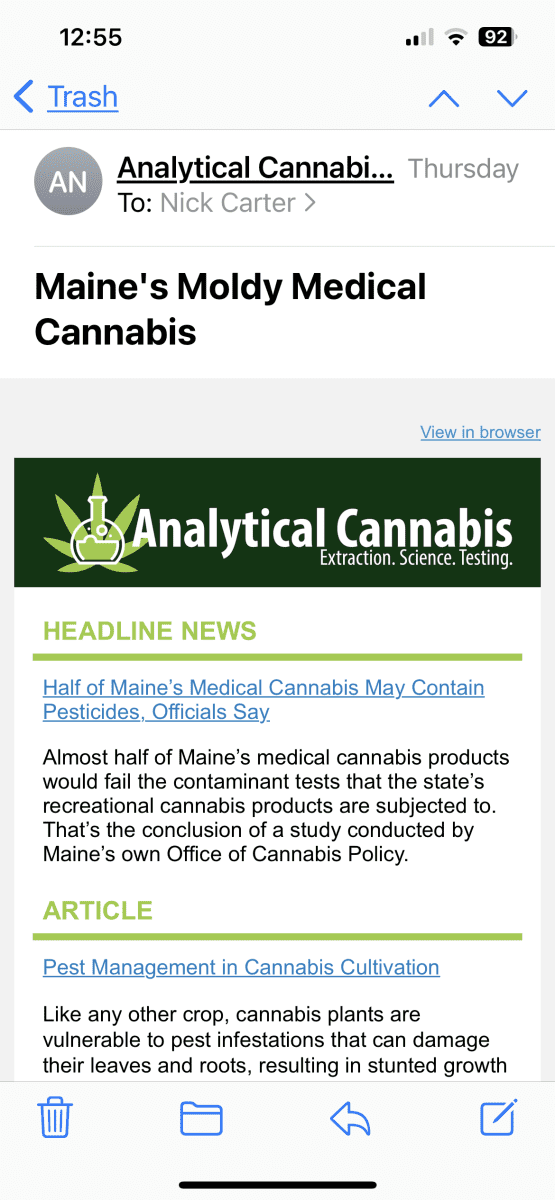Move message to a folder

201,1118
